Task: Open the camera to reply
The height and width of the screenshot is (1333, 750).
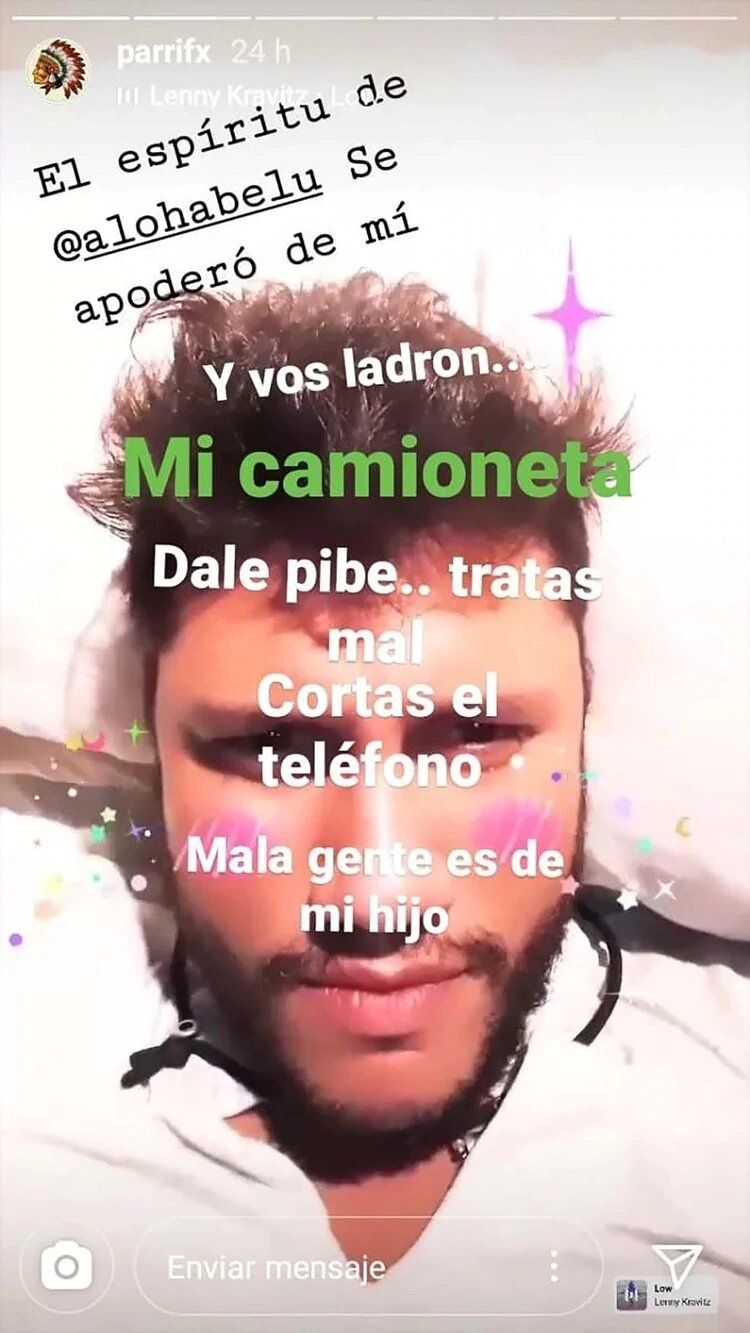Action: click(66, 1268)
